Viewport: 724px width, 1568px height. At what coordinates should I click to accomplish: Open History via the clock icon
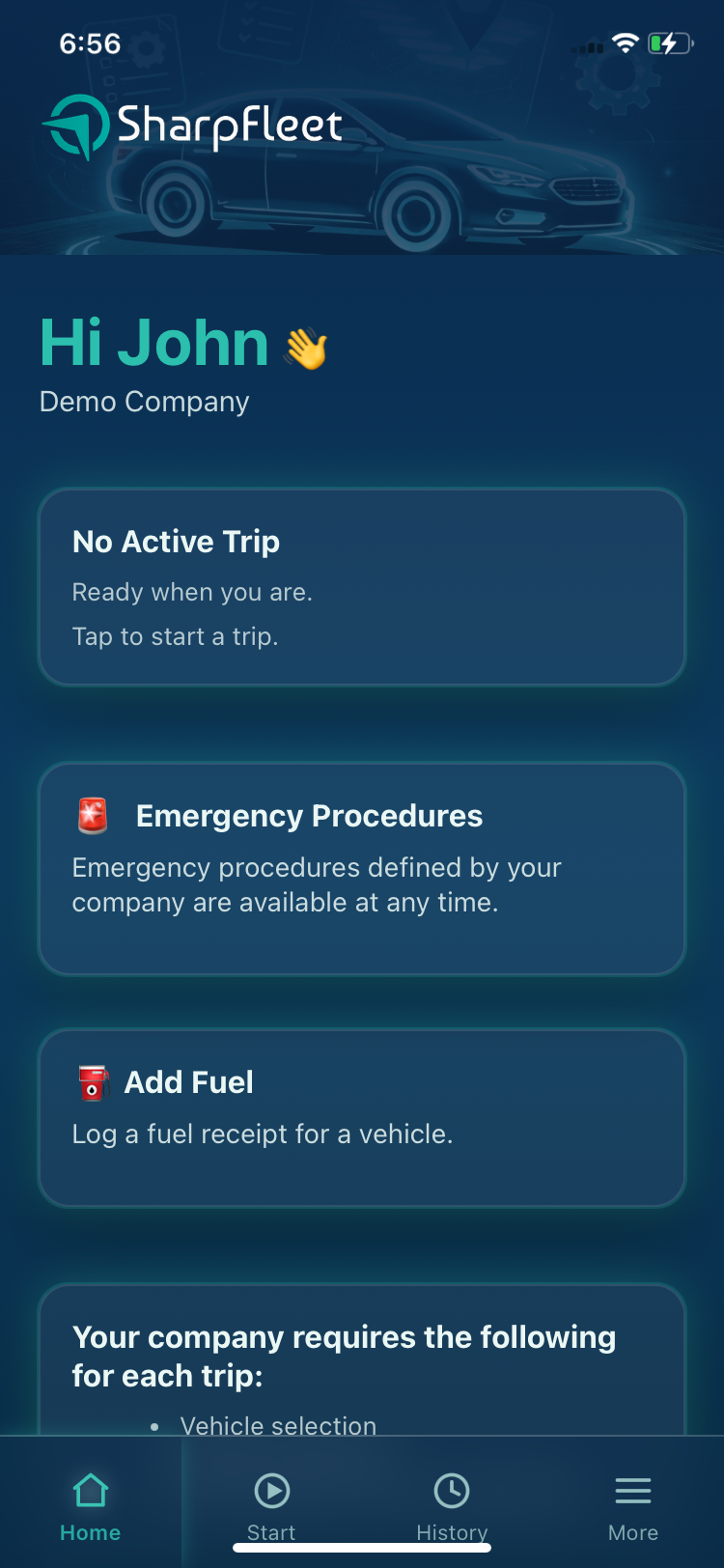(x=452, y=1490)
